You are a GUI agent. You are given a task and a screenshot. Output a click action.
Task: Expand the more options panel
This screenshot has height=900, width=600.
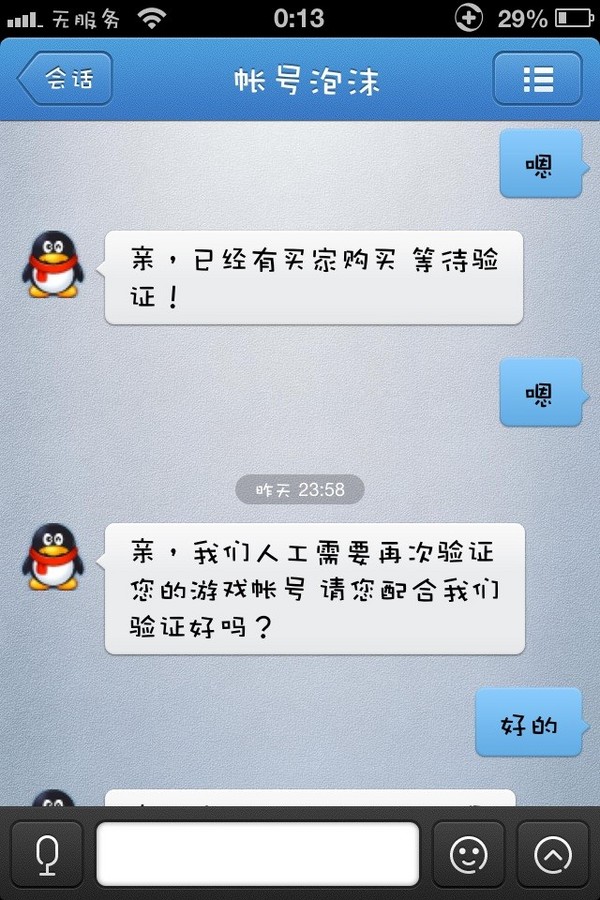click(x=552, y=854)
